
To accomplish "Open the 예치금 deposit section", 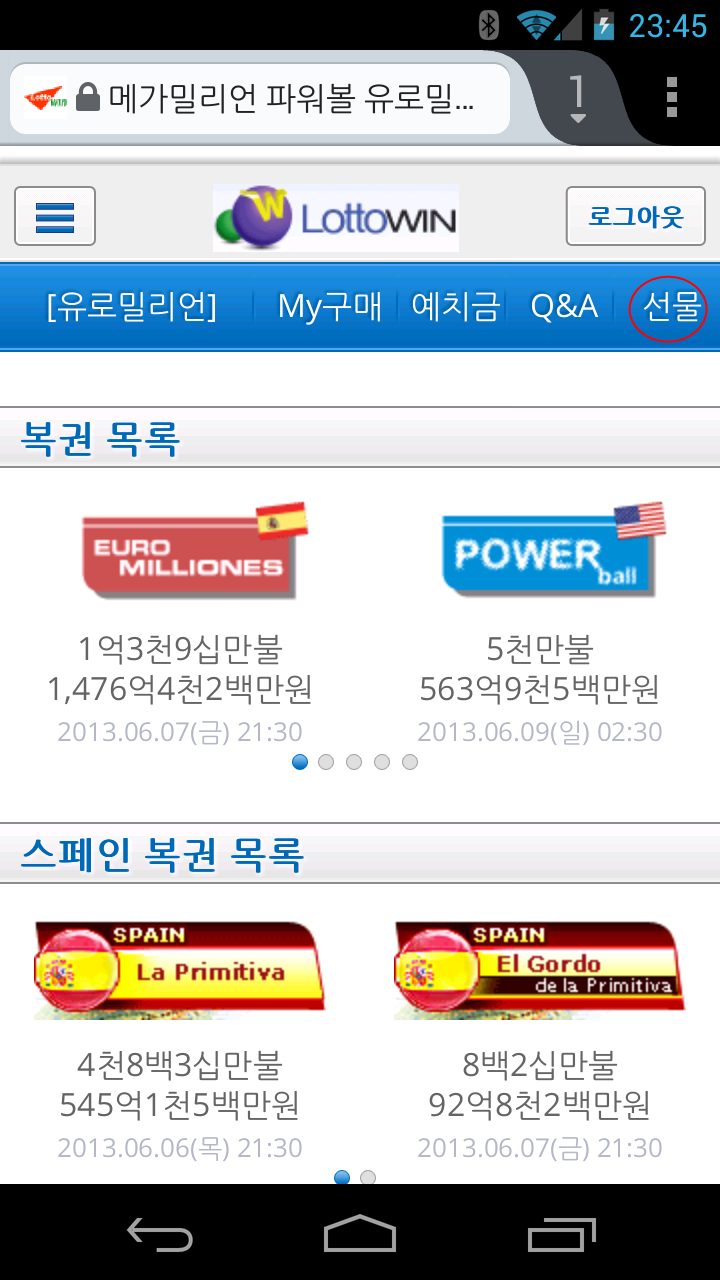I will pyautogui.click(x=455, y=306).
